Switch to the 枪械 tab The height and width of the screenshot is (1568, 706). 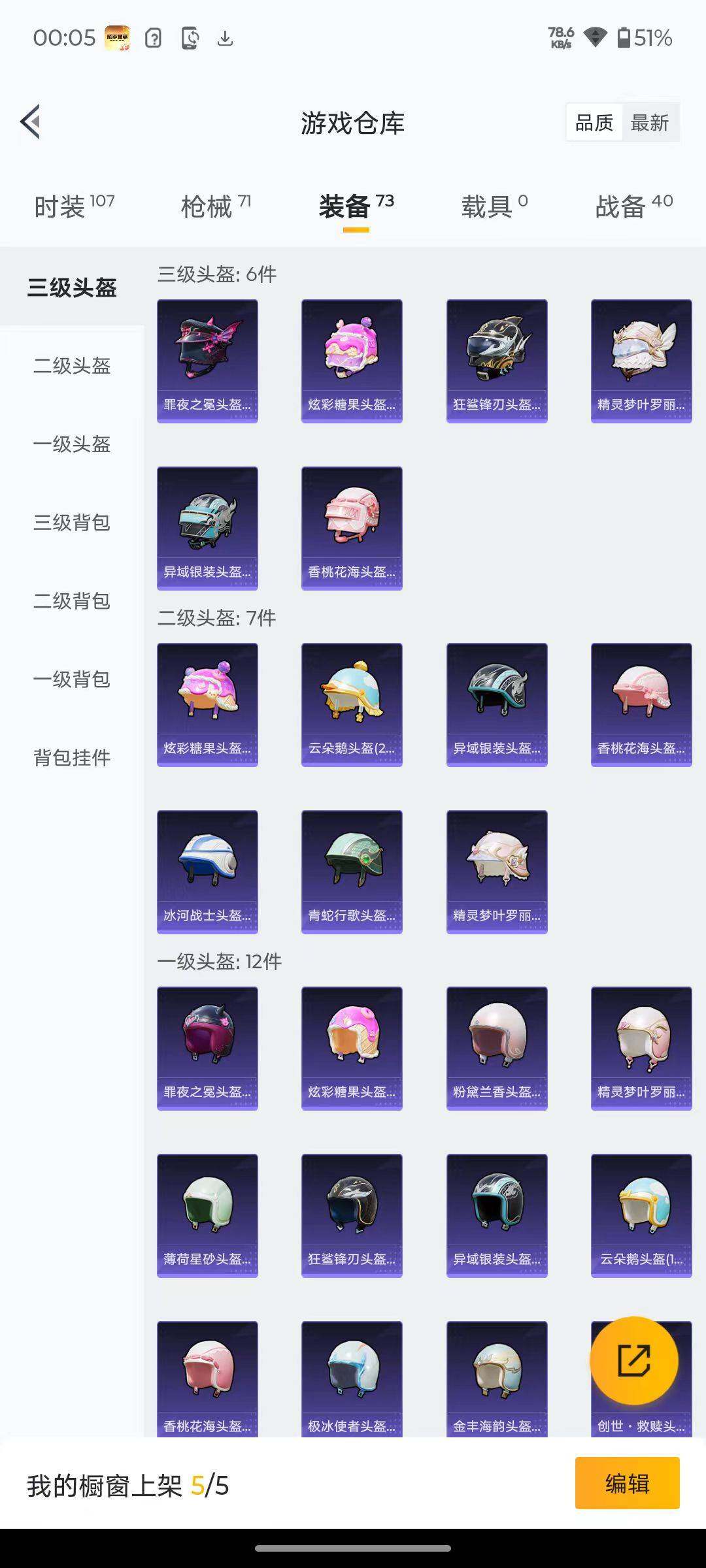click(x=207, y=204)
